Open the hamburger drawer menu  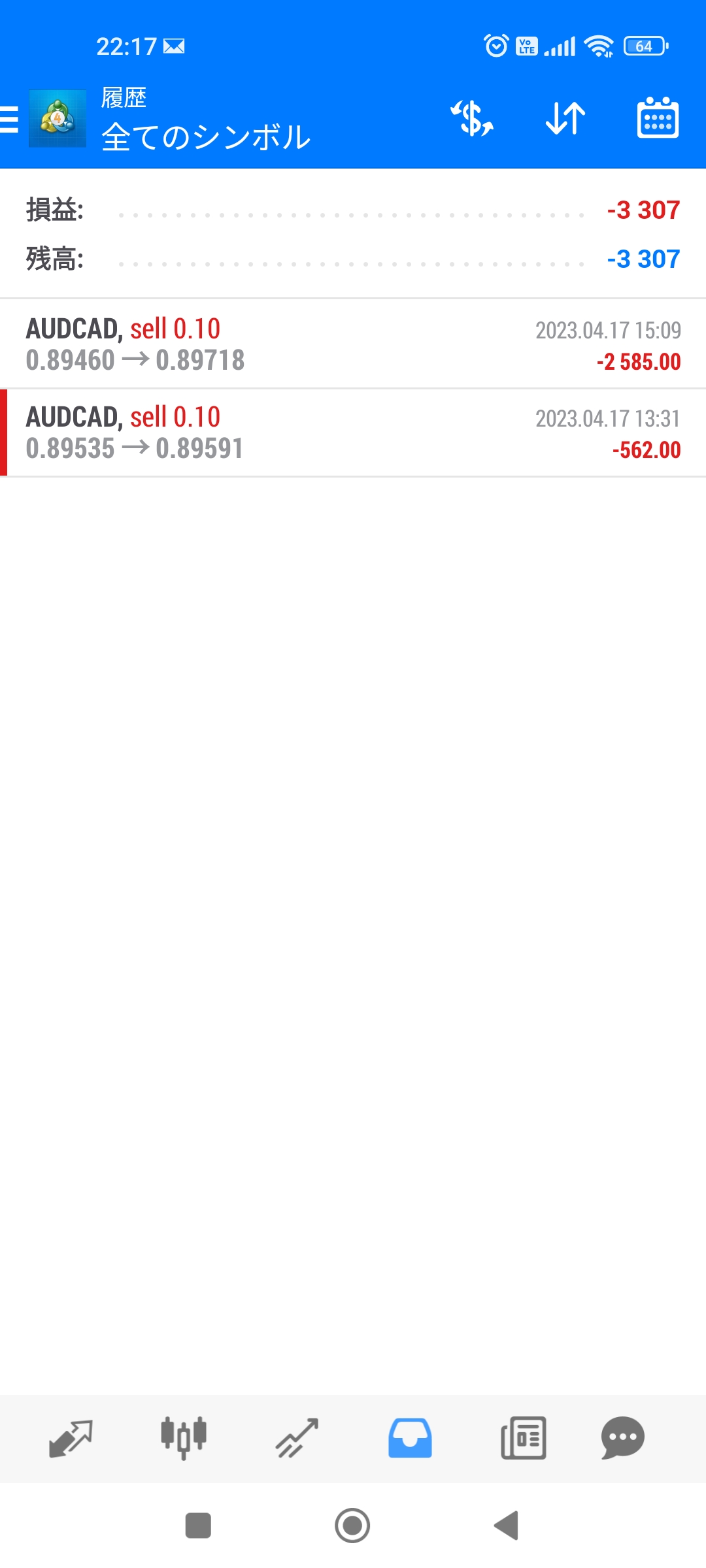click(x=10, y=120)
